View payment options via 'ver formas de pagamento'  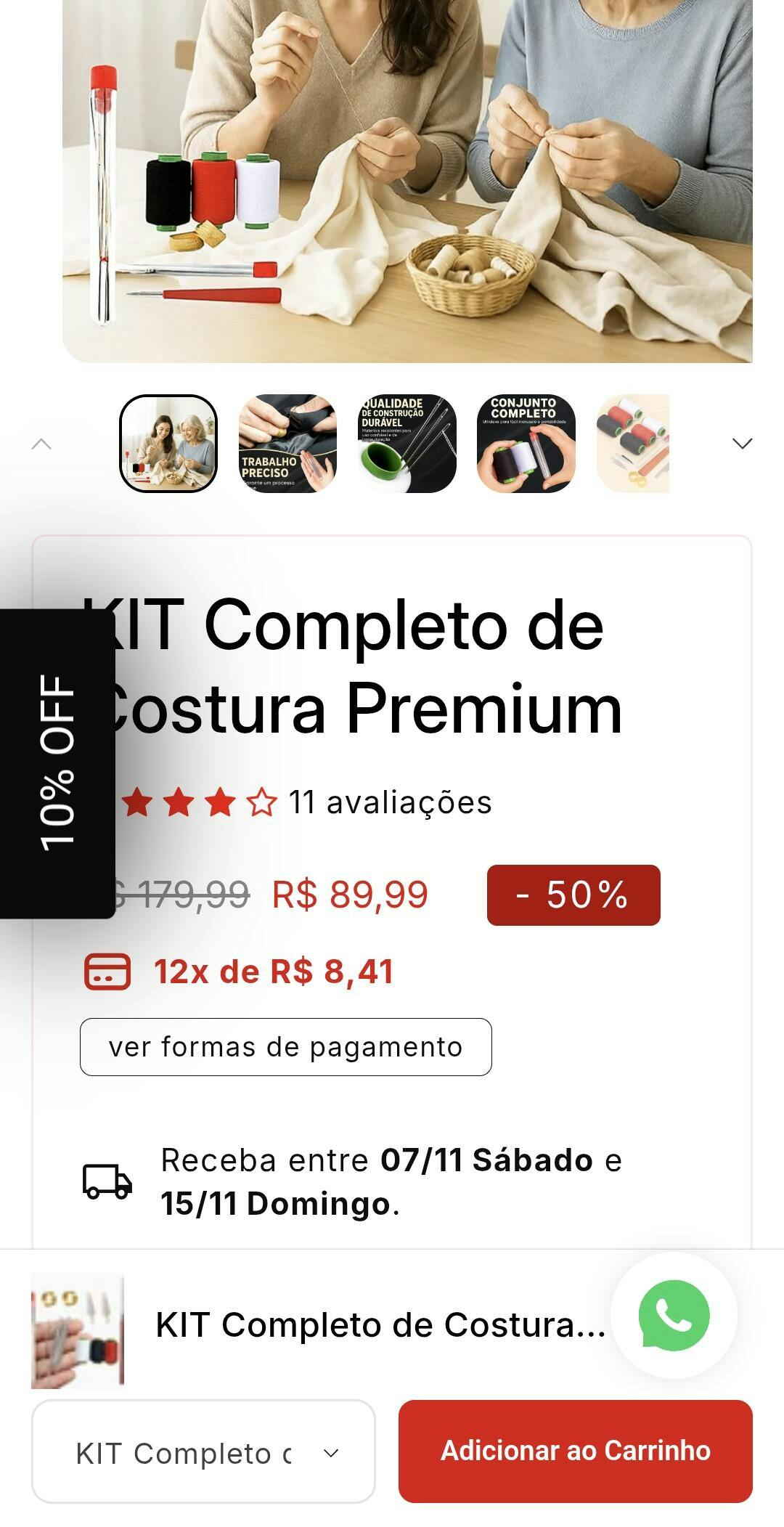285,1047
